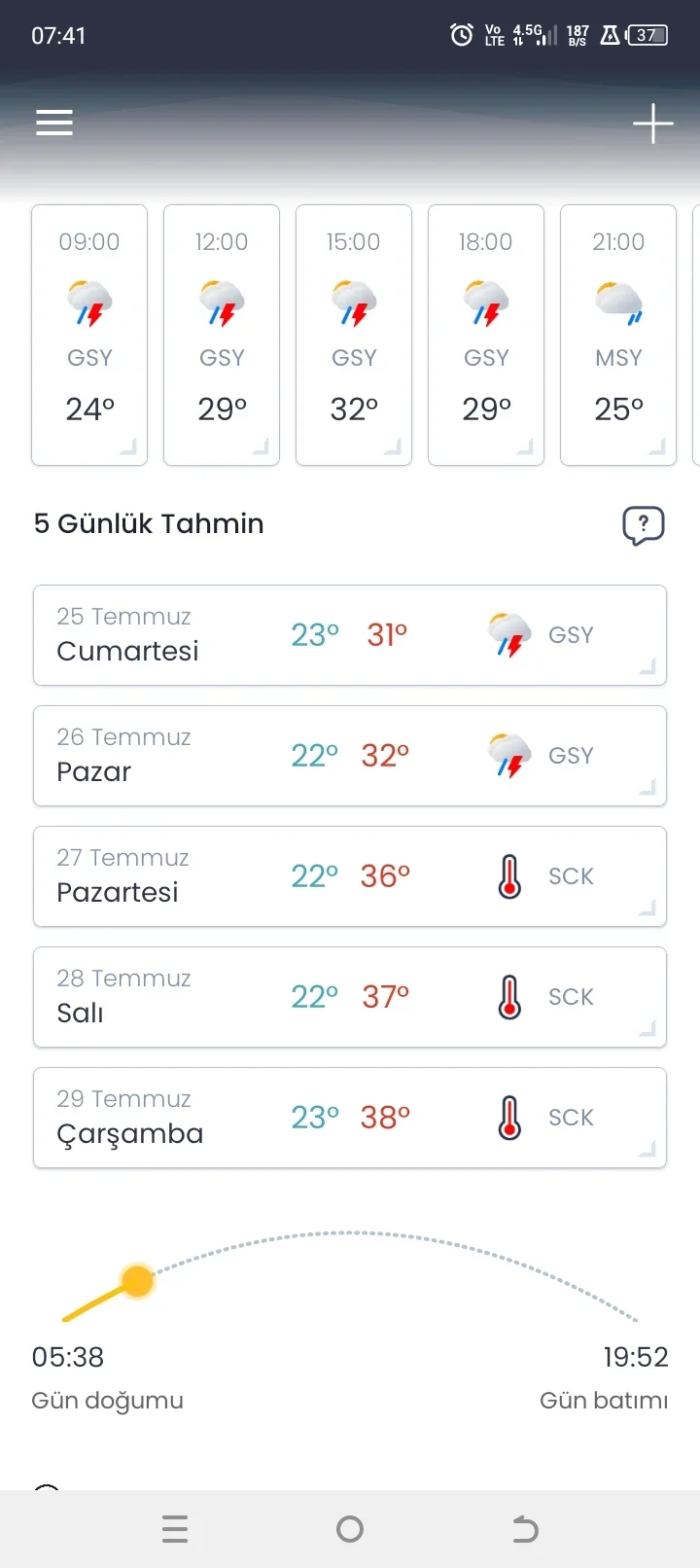Open 28 Temmuz Salı forecast details
Viewport: 700px width, 1568px height.
pyautogui.click(x=350, y=997)
